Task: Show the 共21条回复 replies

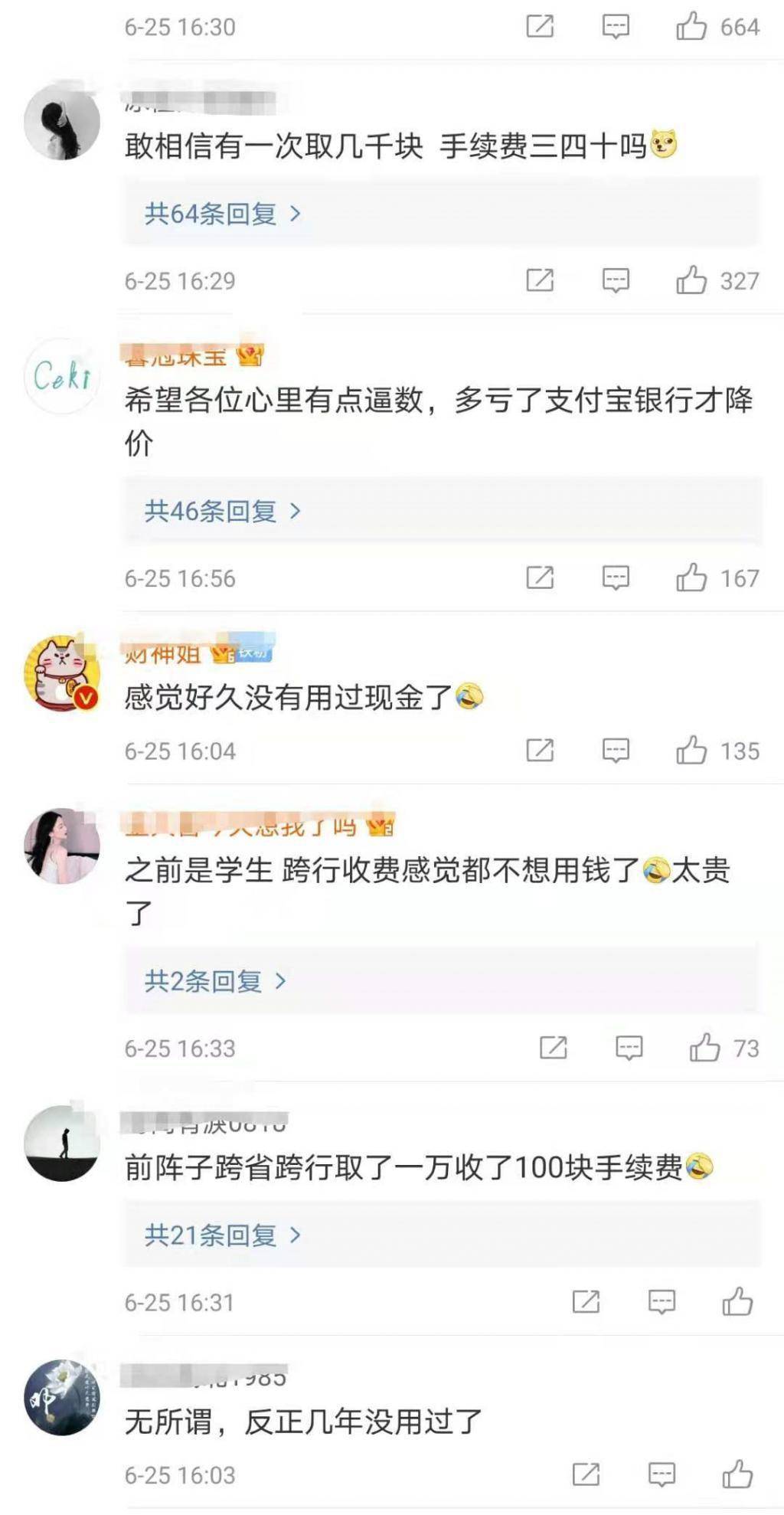Action: (222, 1235)
